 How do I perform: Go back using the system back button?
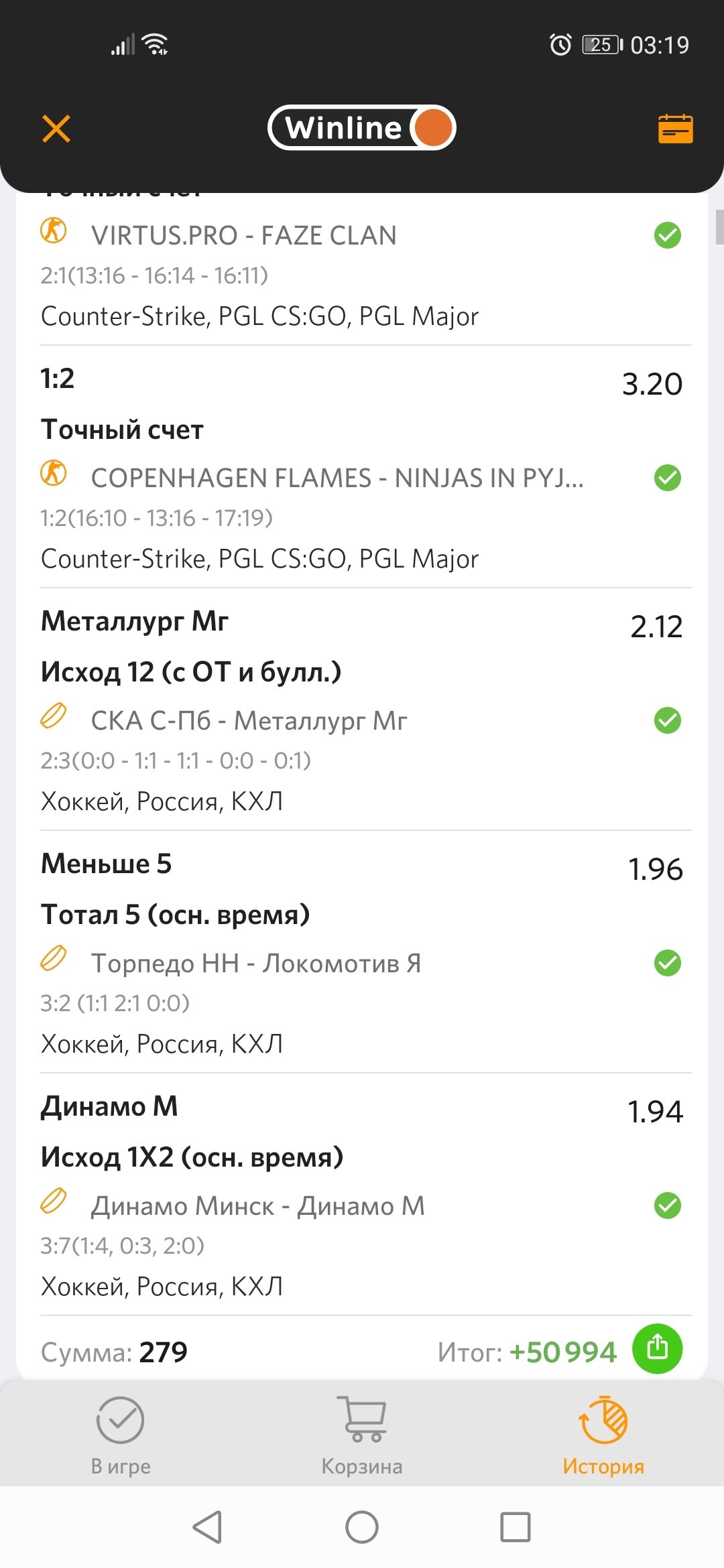pos(208,1528)
